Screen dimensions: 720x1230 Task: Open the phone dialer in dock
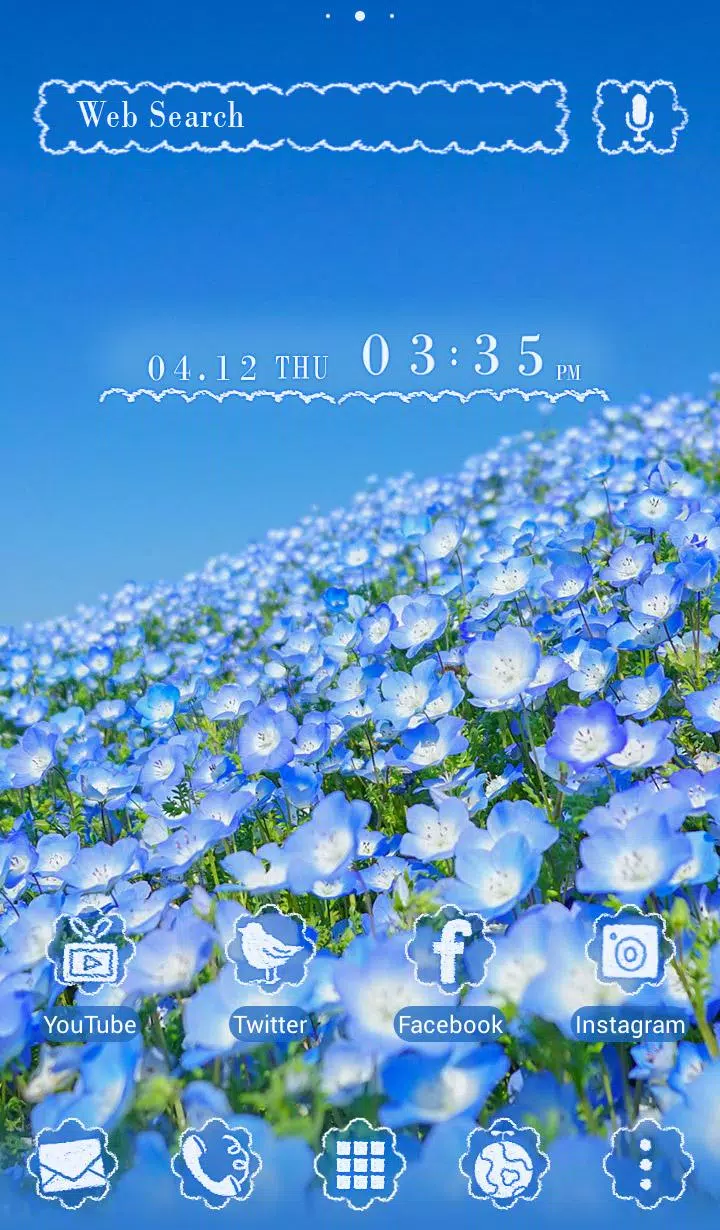(216, 1164)
